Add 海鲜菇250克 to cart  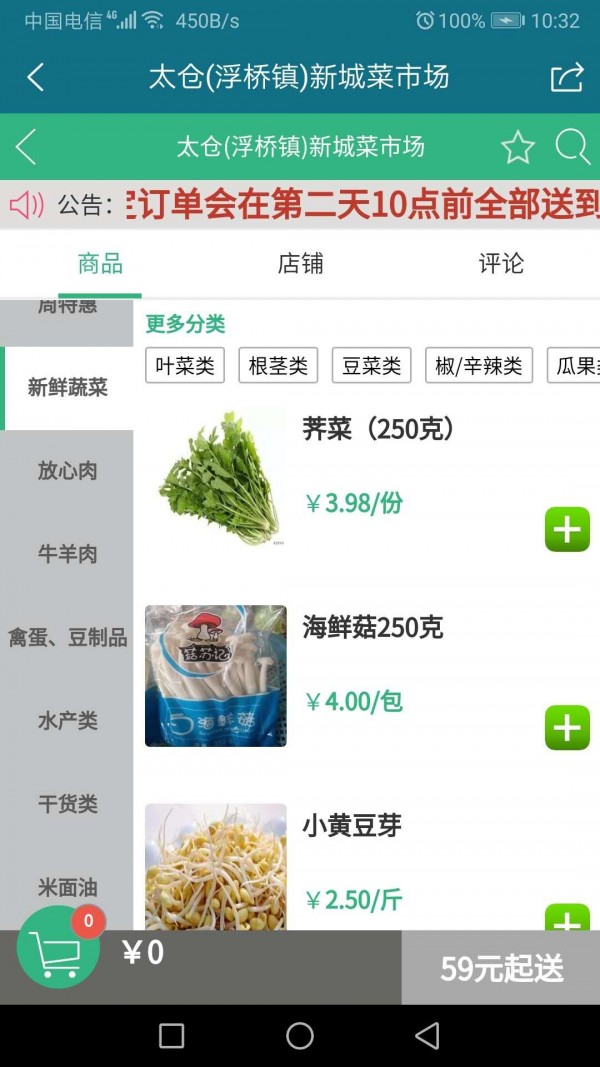coord(567,727)
